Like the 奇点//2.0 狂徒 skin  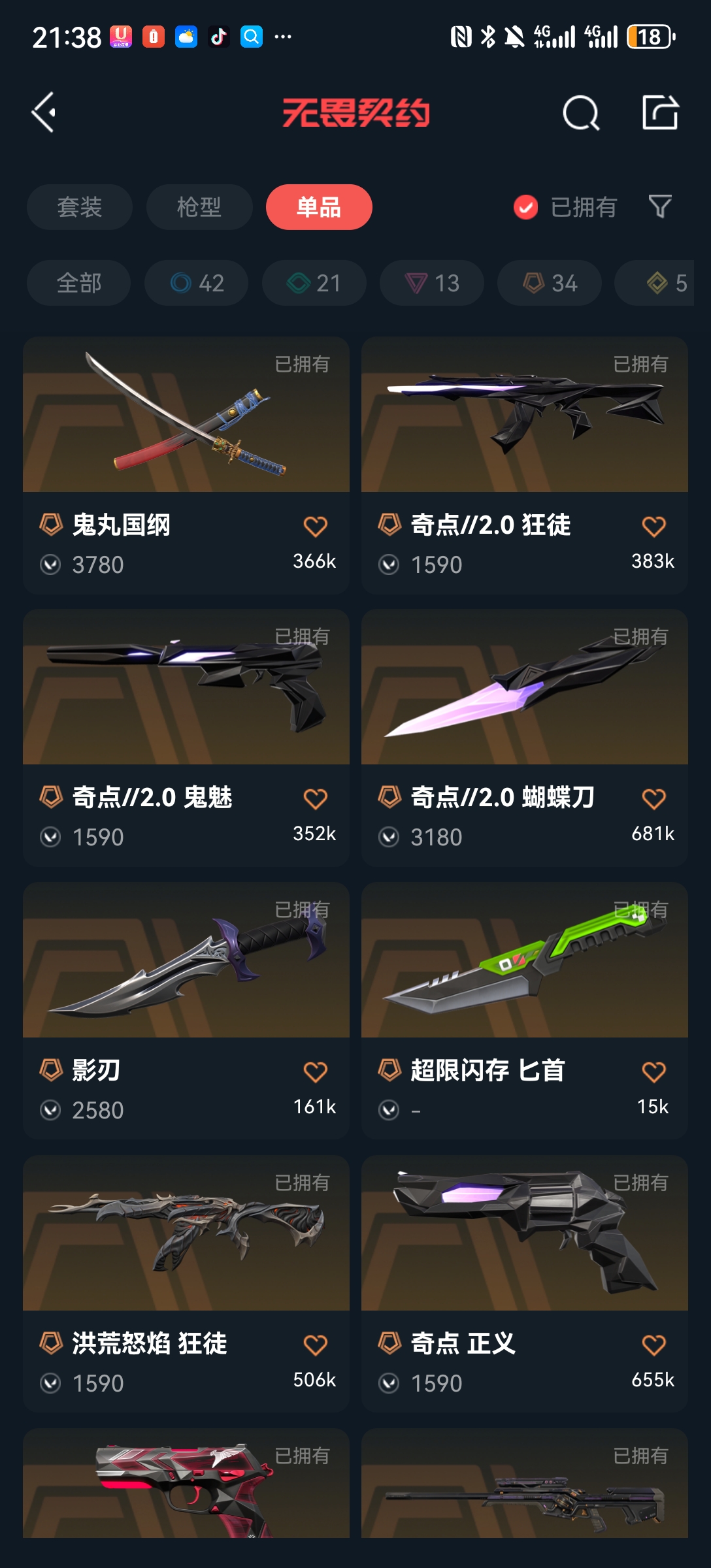(653, 527)
